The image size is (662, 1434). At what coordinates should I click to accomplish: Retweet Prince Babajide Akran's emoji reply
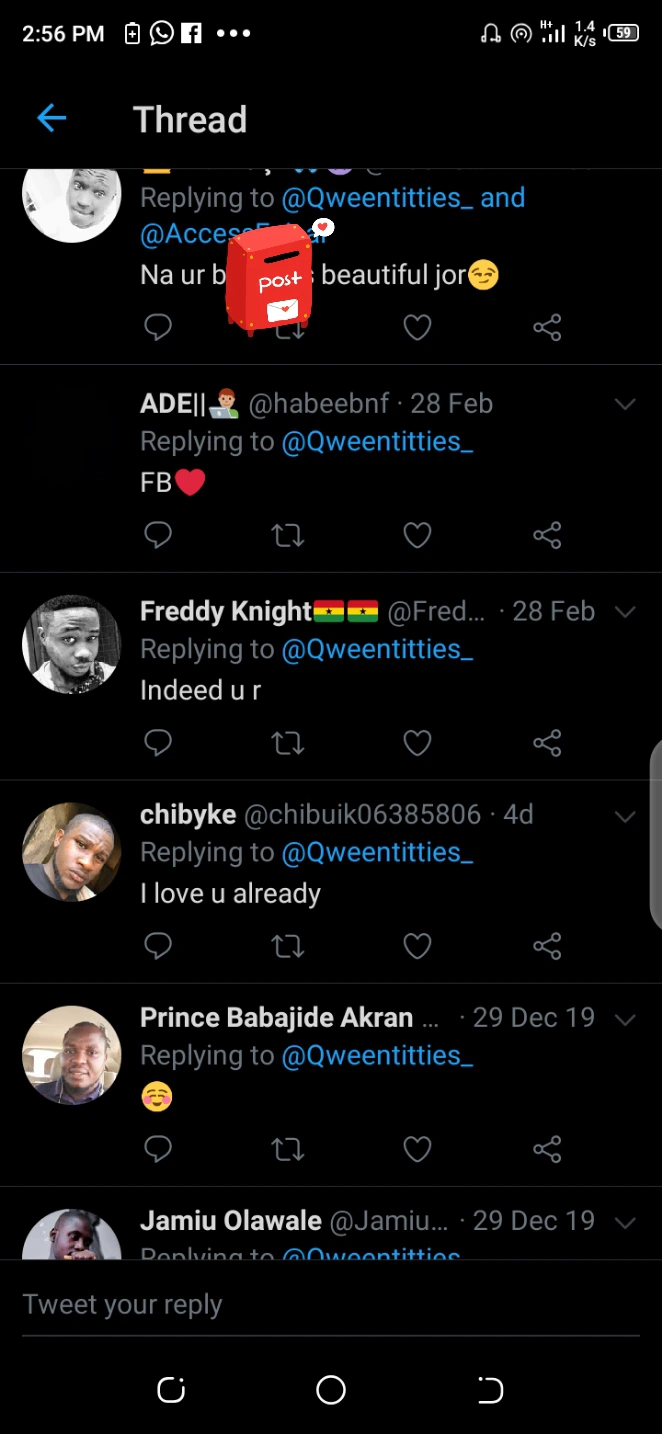click(288, 1149)
